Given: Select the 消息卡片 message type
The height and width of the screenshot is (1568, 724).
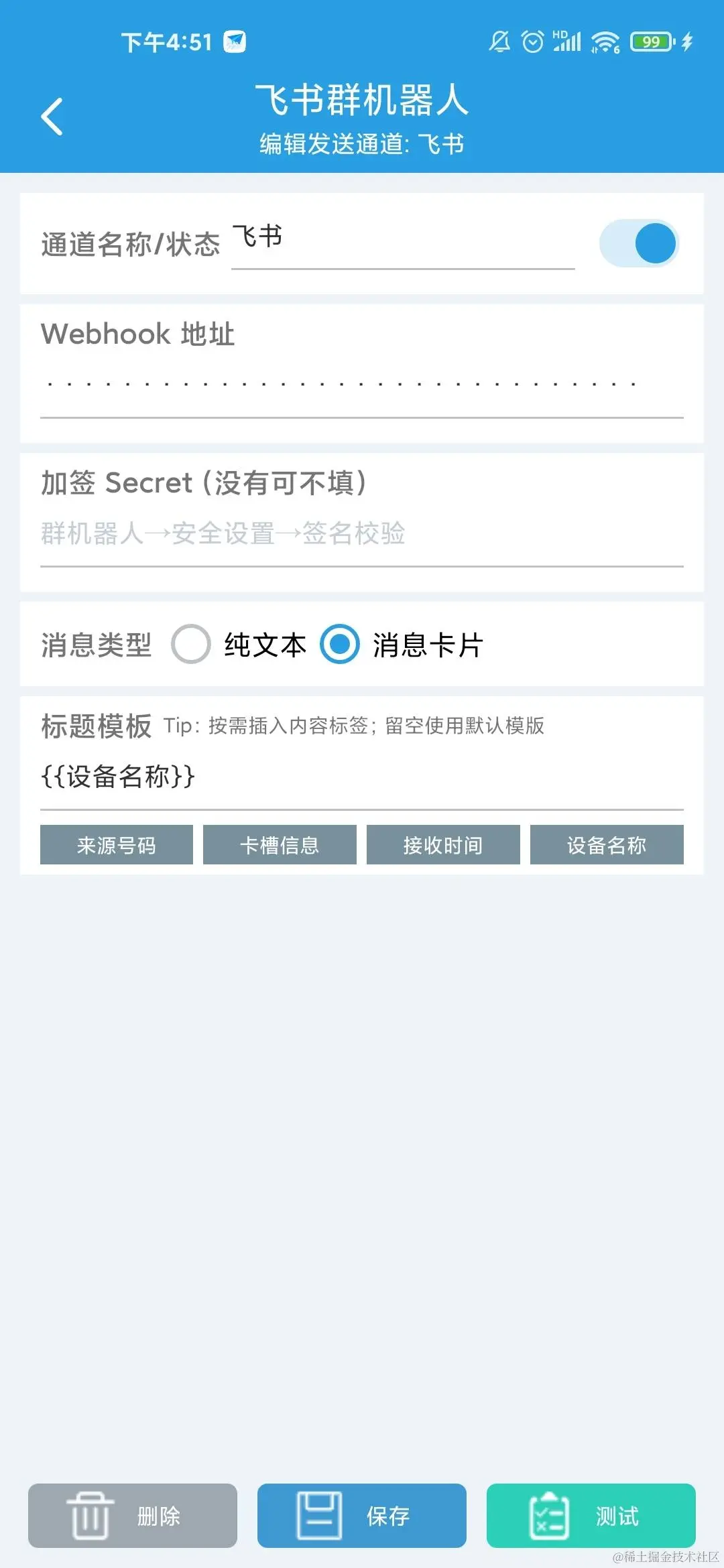Looking at the screenshot, I should [340, 645].
